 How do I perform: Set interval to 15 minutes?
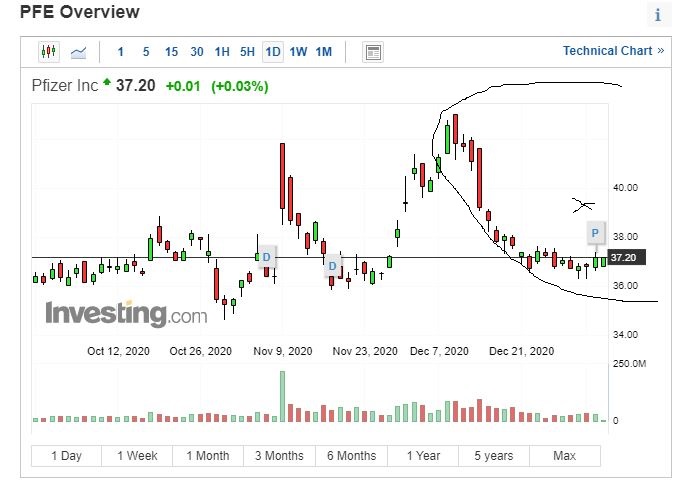click(171, 51)
